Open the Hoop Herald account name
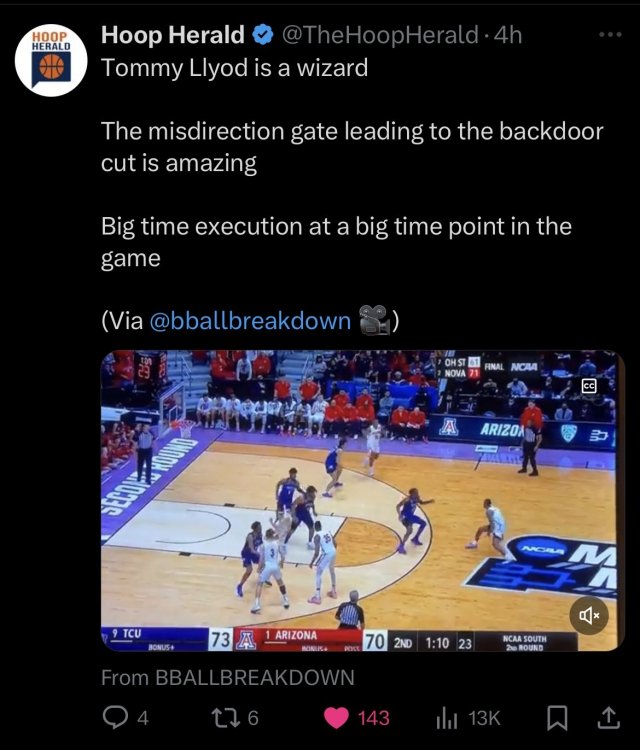 [173, 36]
